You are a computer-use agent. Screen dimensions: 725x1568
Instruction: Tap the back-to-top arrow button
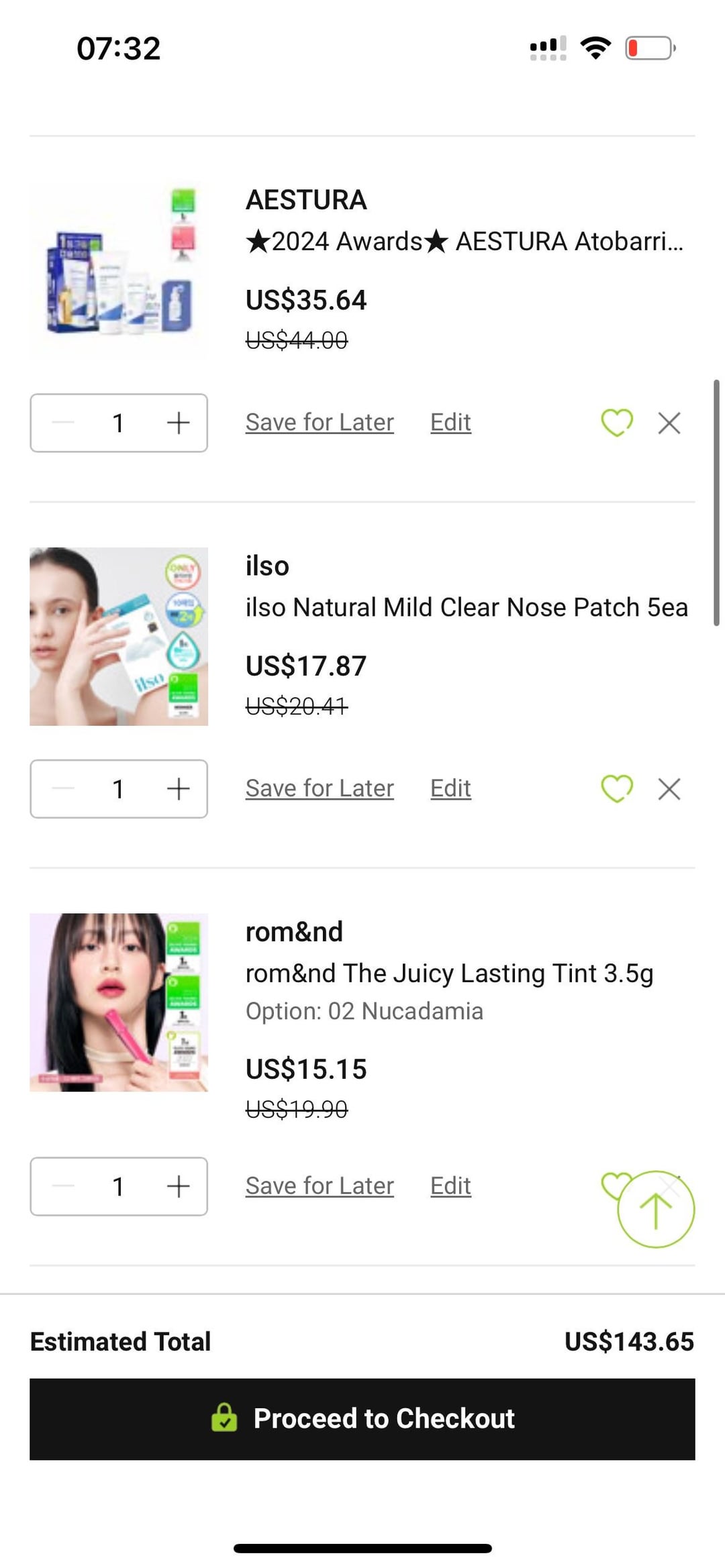pyautogui.click(x=656, y=1209)
